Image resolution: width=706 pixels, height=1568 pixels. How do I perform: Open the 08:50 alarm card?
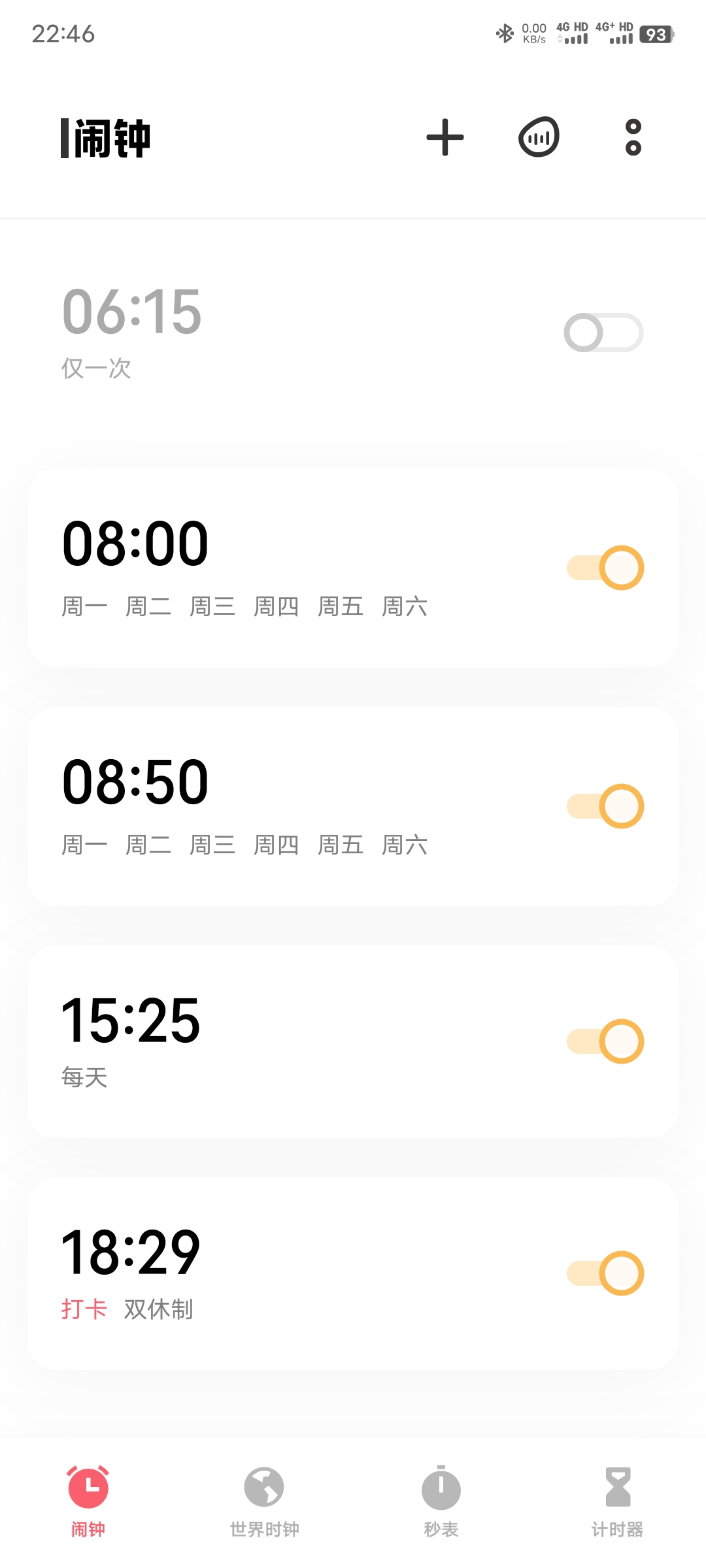353,806
